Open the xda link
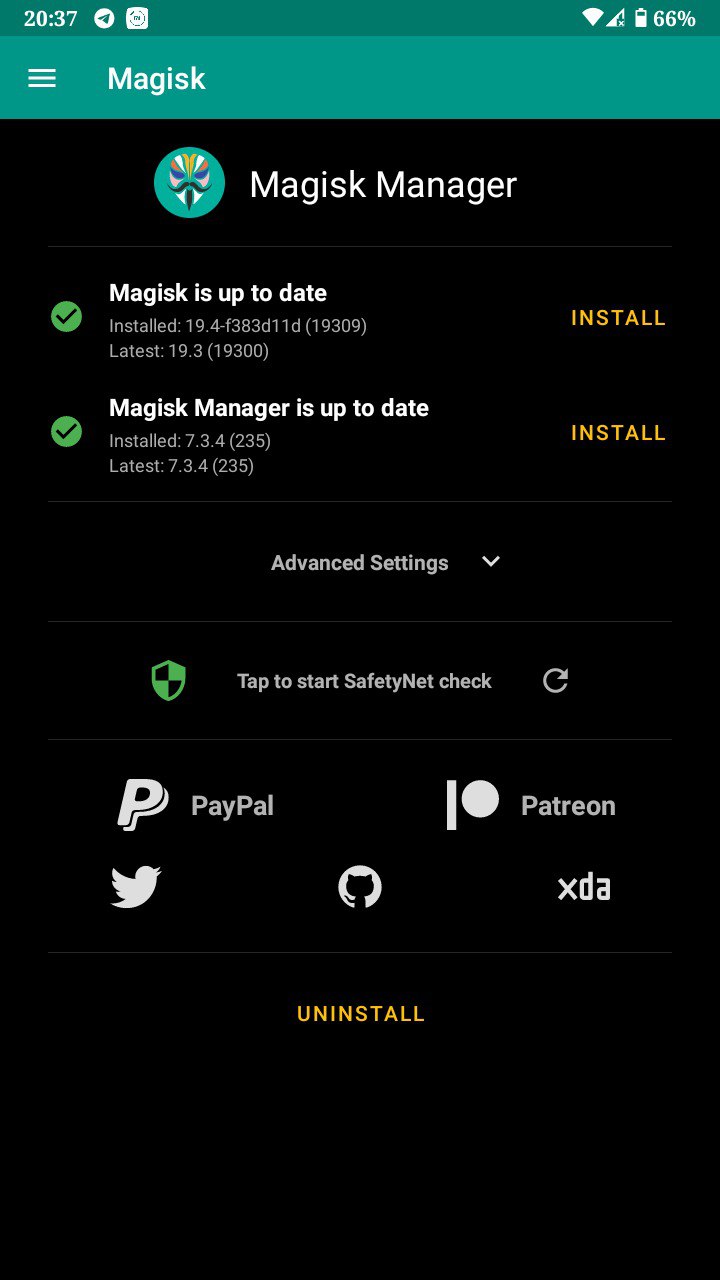This screenshot has height=1280, width=720. [x=584, y=887]
